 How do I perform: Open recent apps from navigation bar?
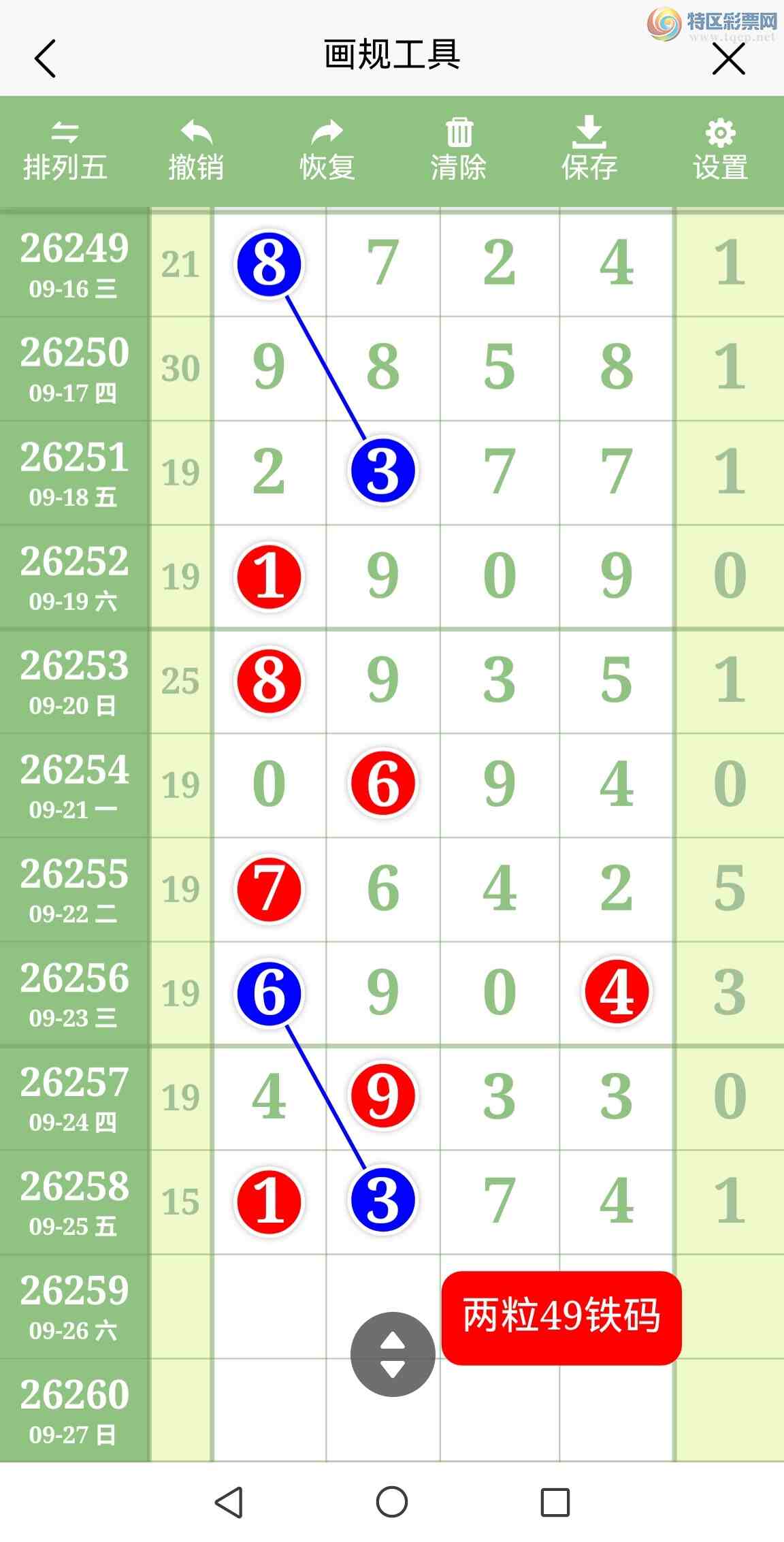(x=555, y=1502)
